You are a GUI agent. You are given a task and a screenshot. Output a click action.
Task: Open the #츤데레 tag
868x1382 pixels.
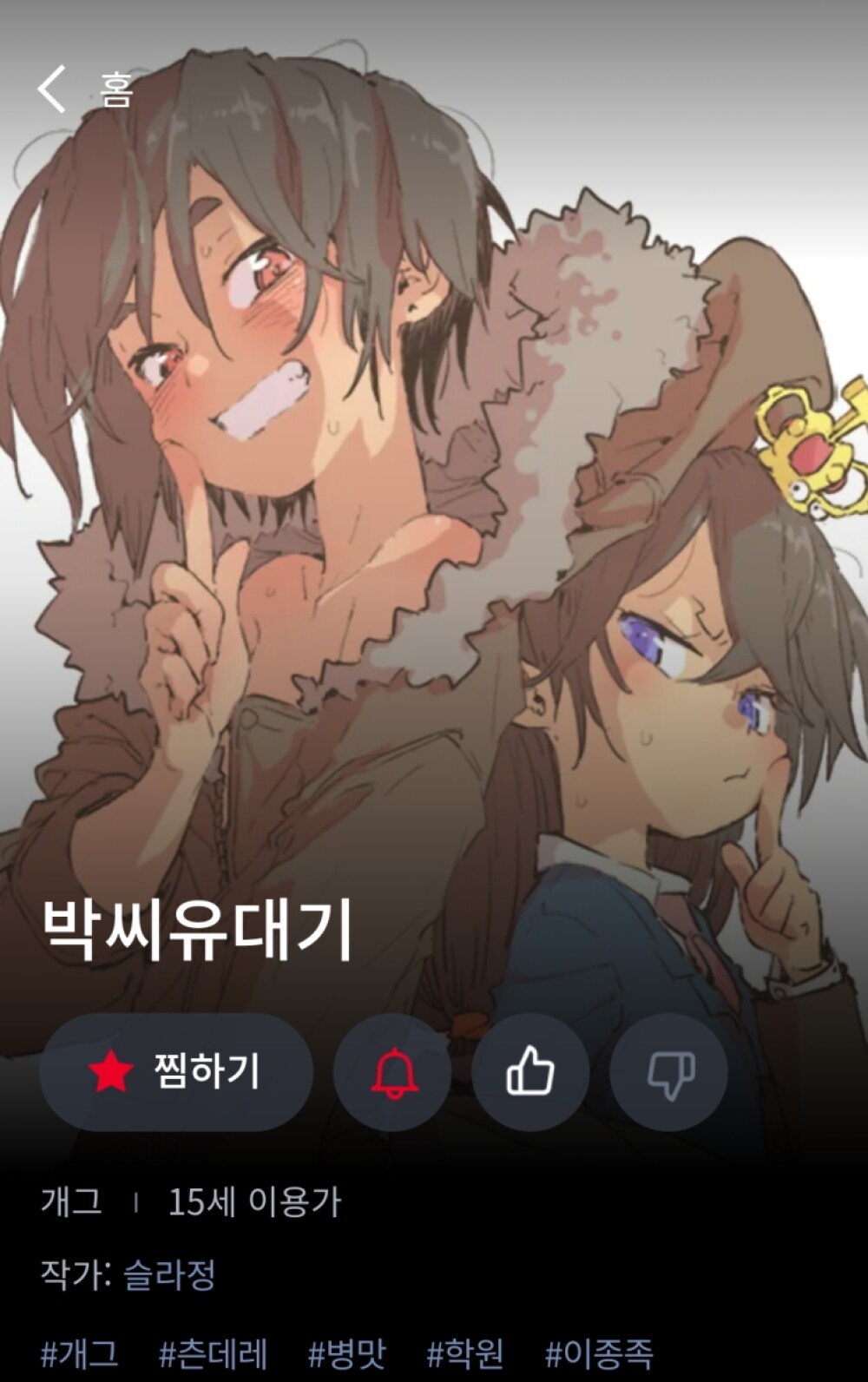[x=214, y=1353]
